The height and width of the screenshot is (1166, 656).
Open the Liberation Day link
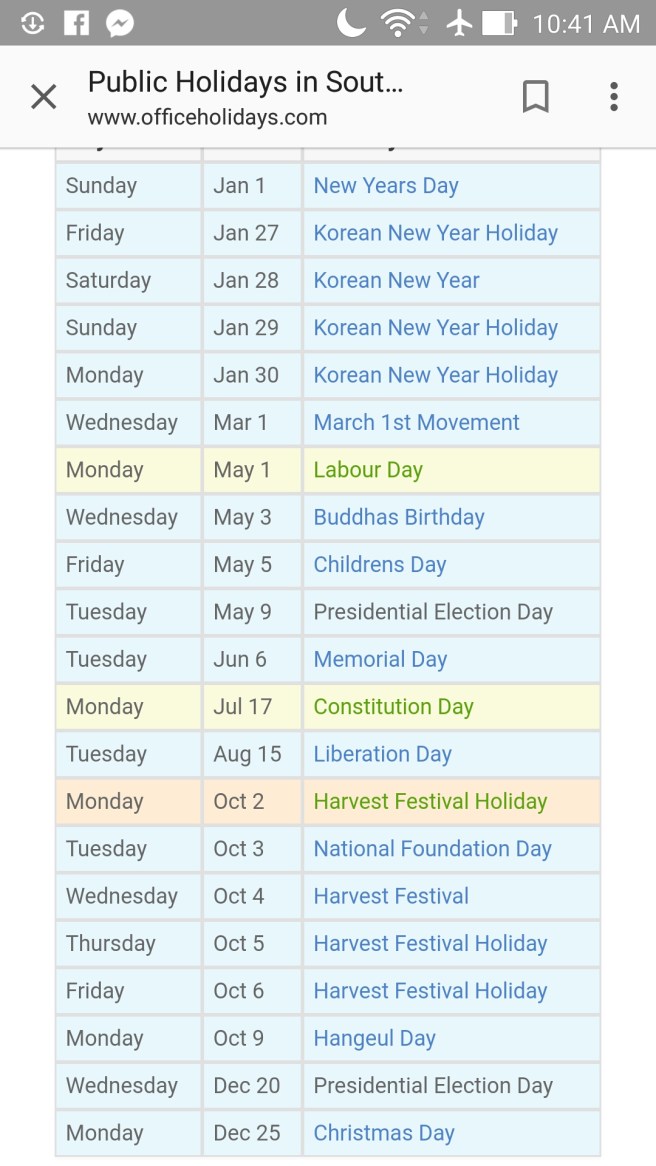pos(382,755)
